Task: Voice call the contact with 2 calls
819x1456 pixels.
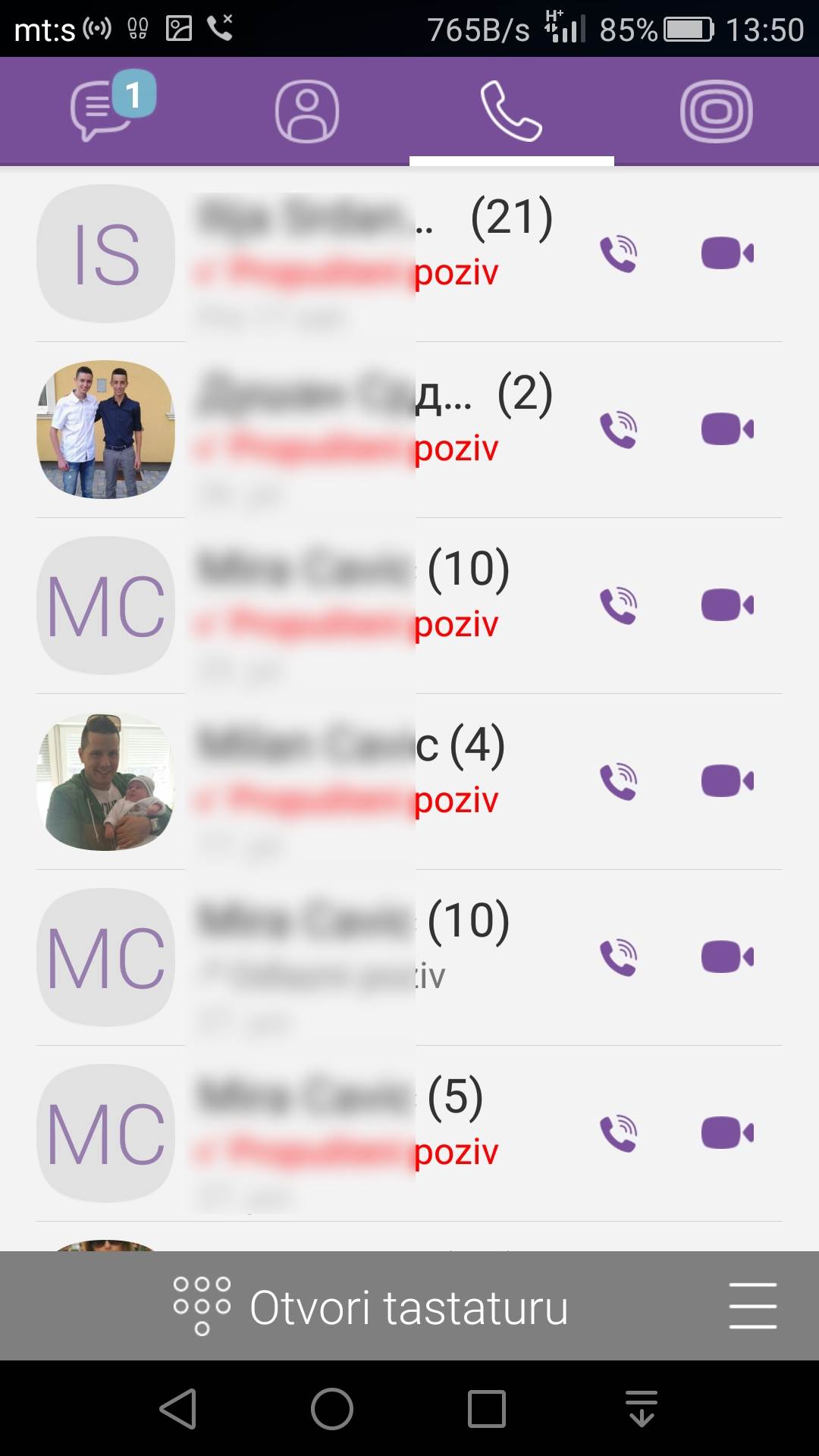Action: tap(618, 430)
